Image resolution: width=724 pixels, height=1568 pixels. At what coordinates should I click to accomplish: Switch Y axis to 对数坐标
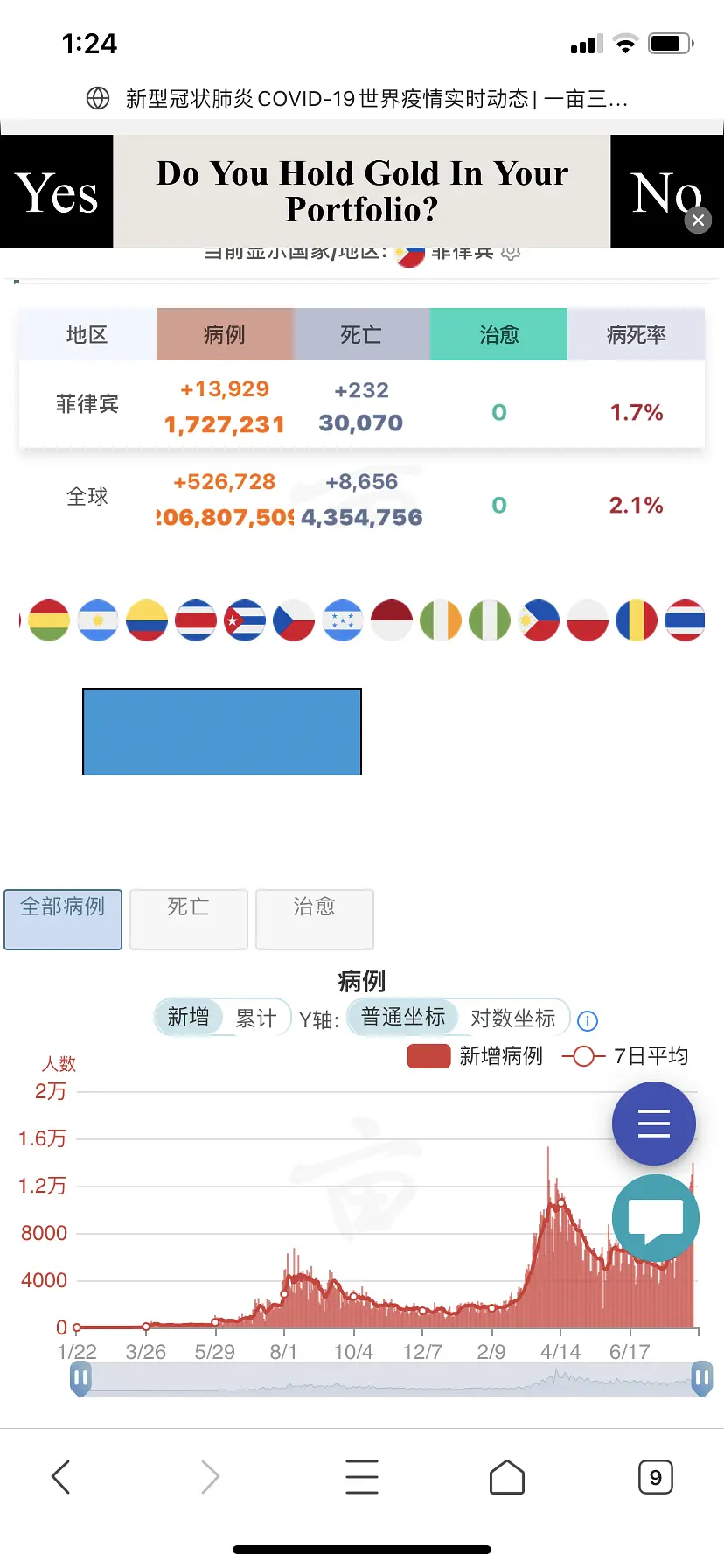click(512, 1018)
